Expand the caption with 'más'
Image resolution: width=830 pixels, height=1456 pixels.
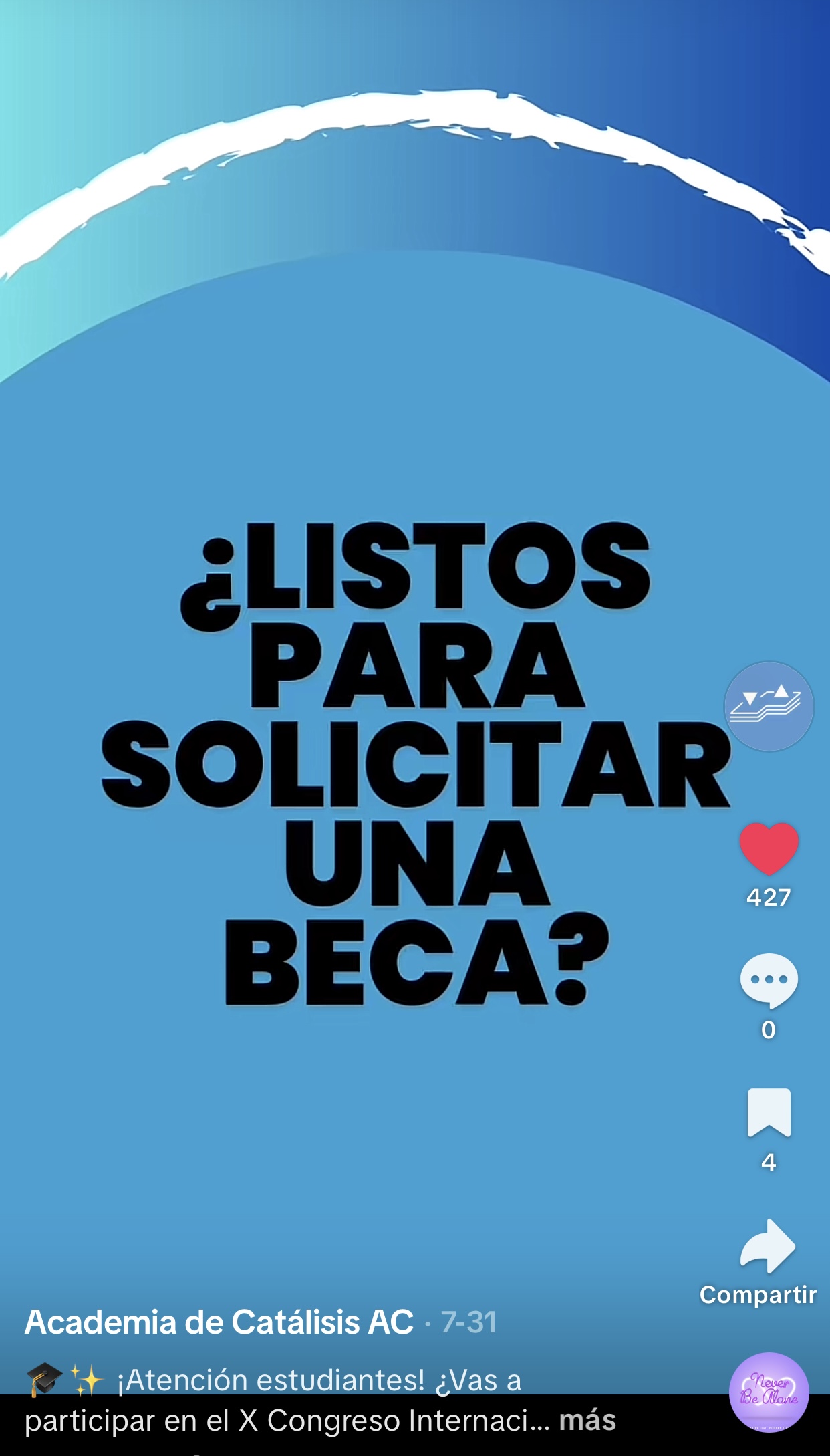point(587,1421)
